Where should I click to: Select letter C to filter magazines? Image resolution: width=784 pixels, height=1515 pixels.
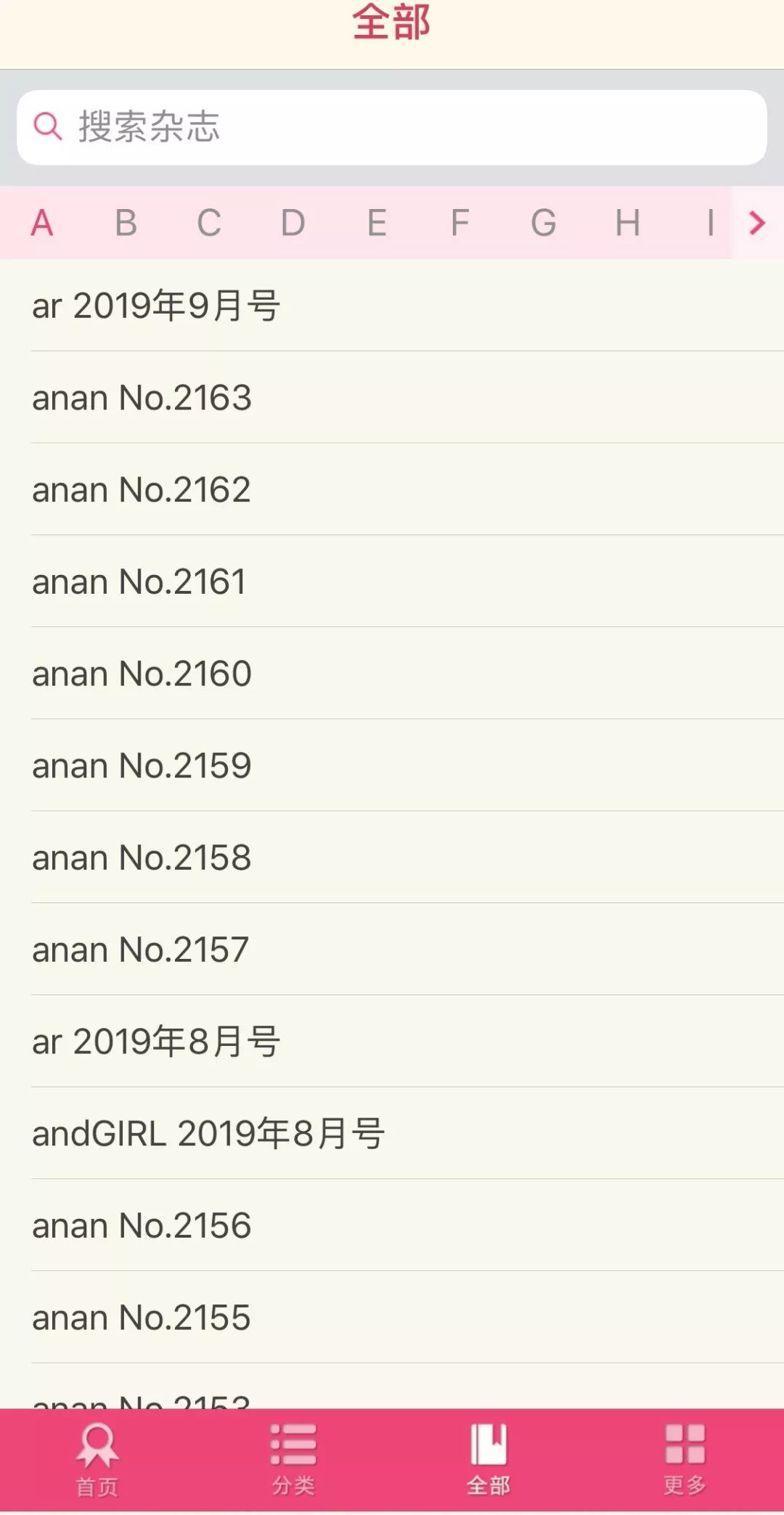(209, 223)
